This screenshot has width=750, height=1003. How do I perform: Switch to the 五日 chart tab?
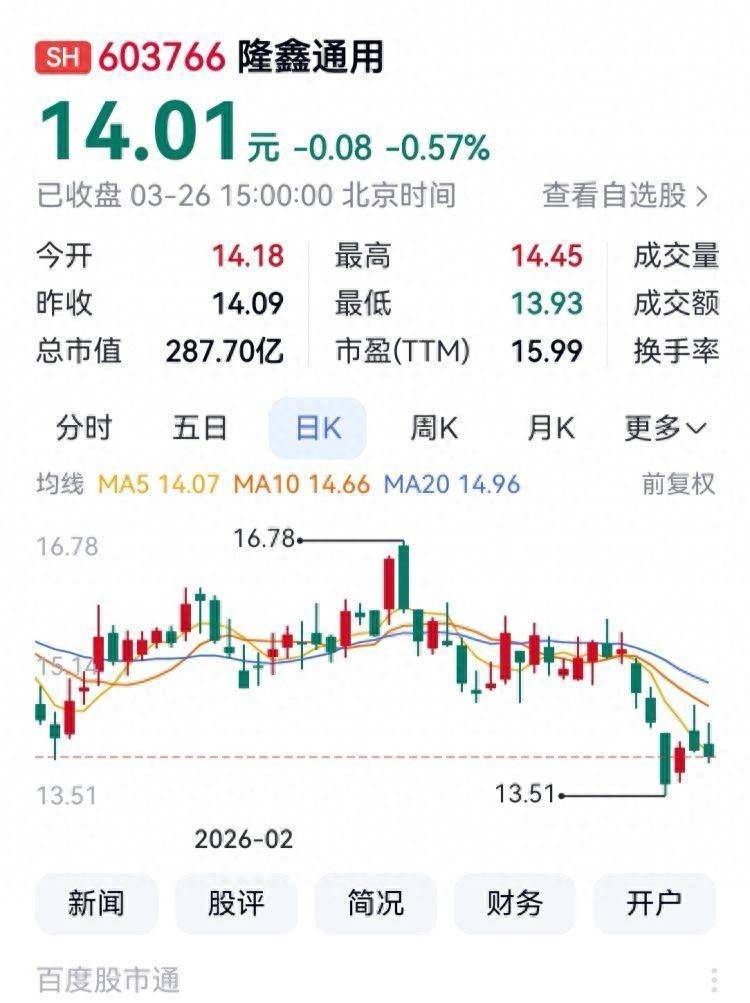(200, 429)
